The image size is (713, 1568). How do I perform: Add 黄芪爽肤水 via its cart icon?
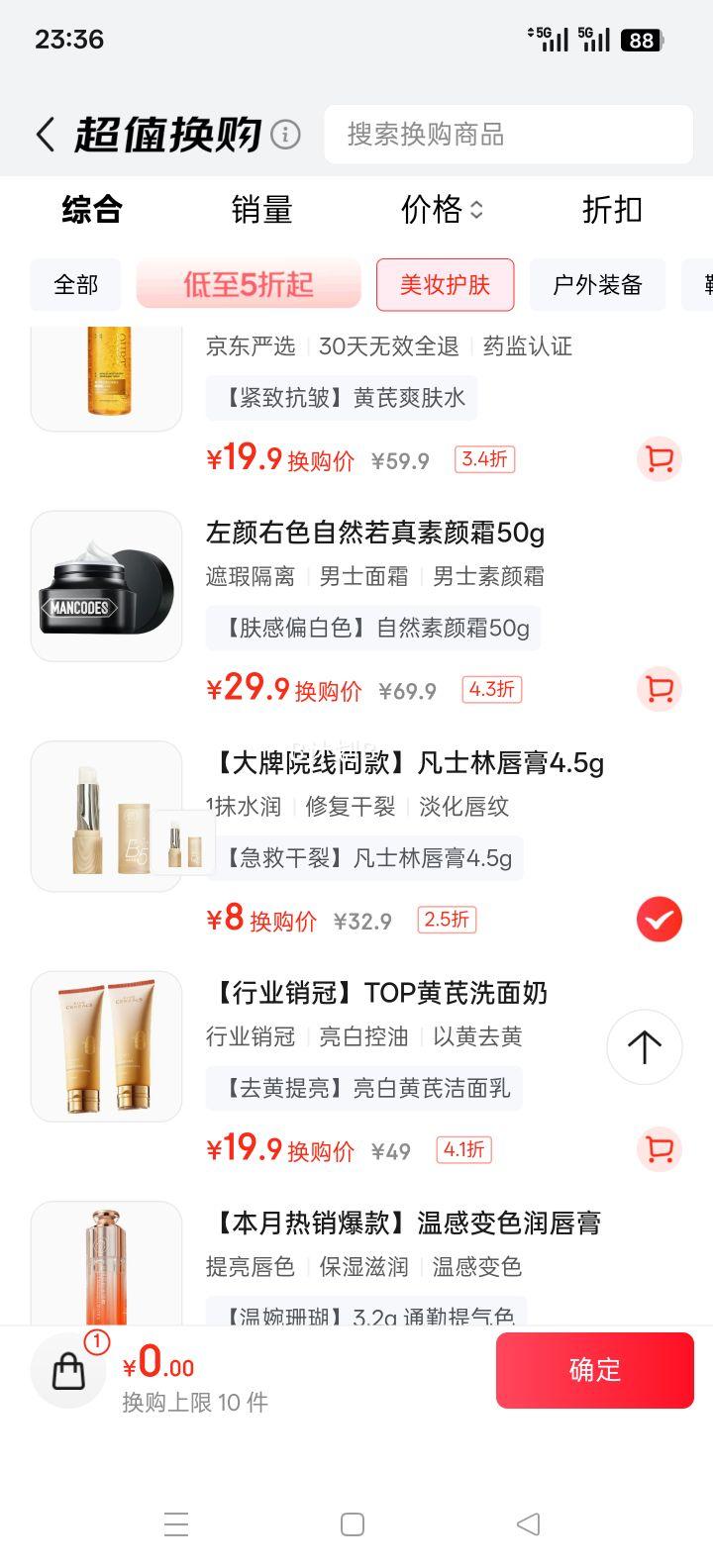tap(659, 458)
